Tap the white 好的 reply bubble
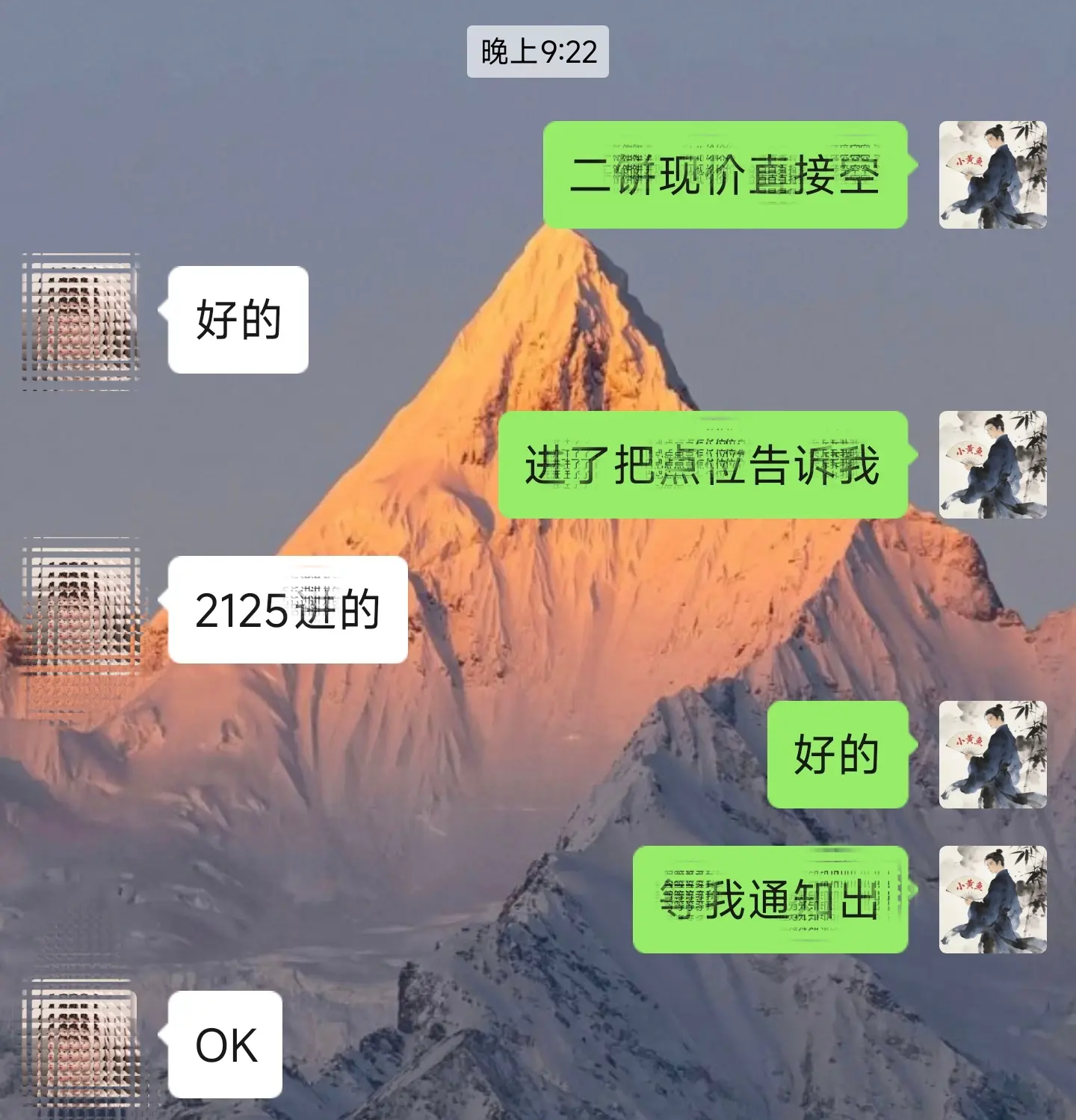 pyautogui.click(x=239, y=320)
